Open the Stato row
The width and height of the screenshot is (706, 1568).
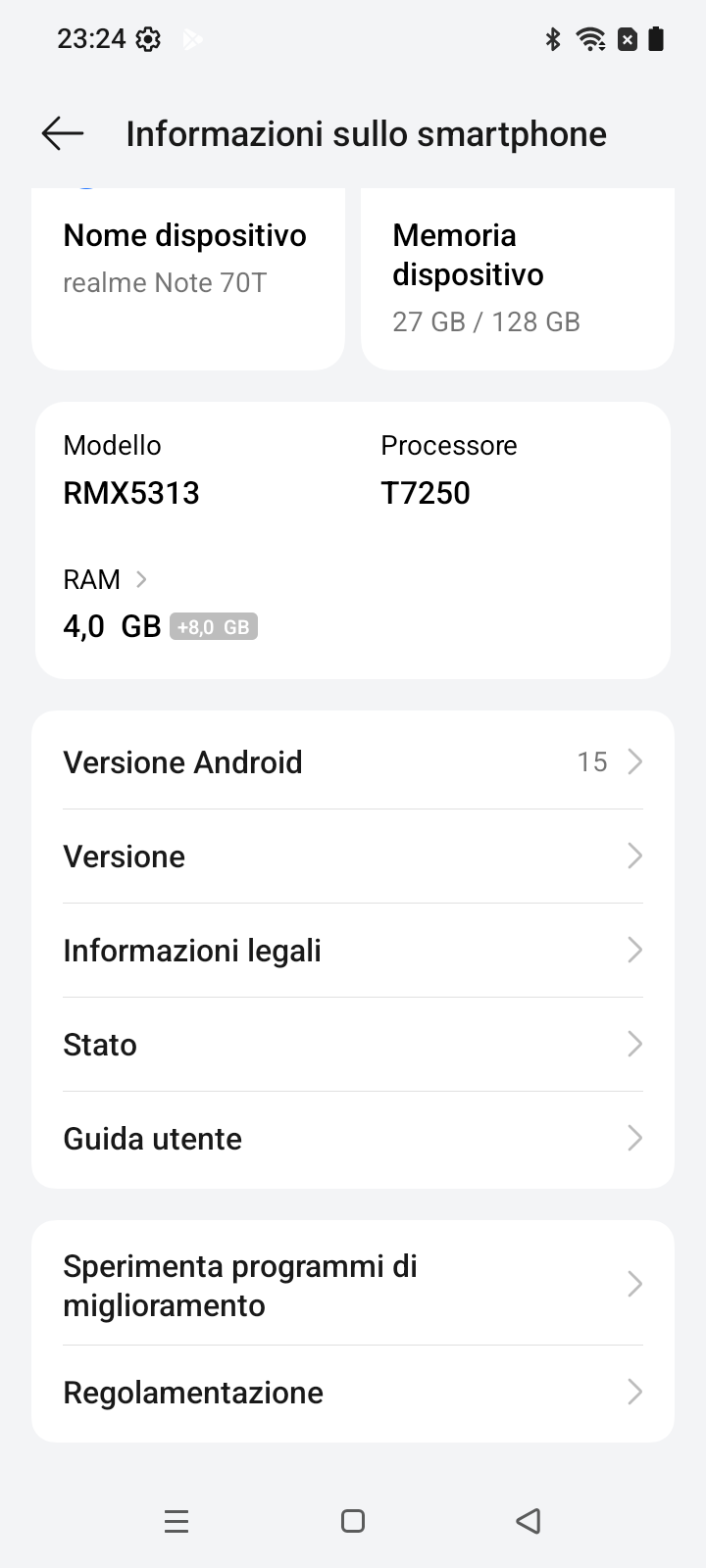tap(353, 1044)
